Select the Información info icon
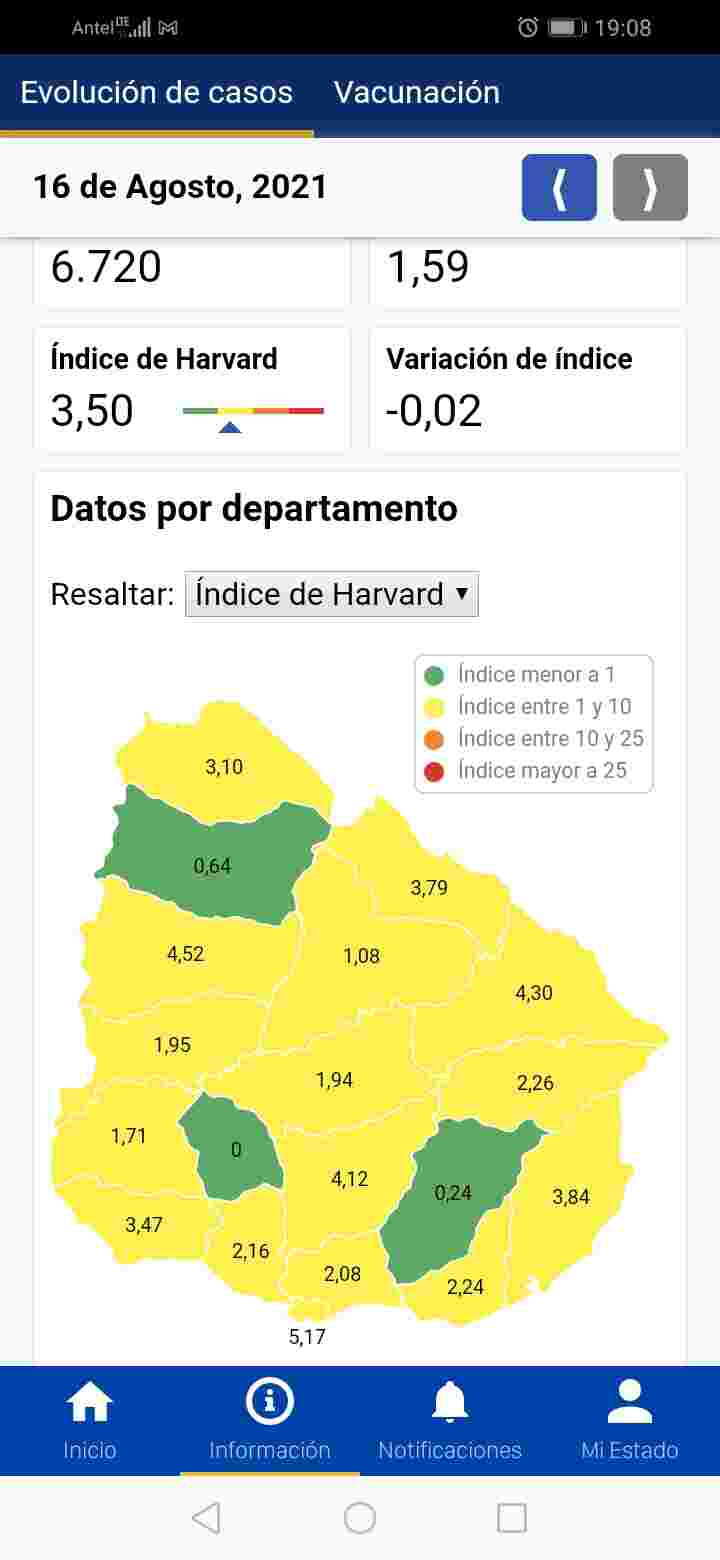720x1560 pixels. click(x=268, y=1402)
